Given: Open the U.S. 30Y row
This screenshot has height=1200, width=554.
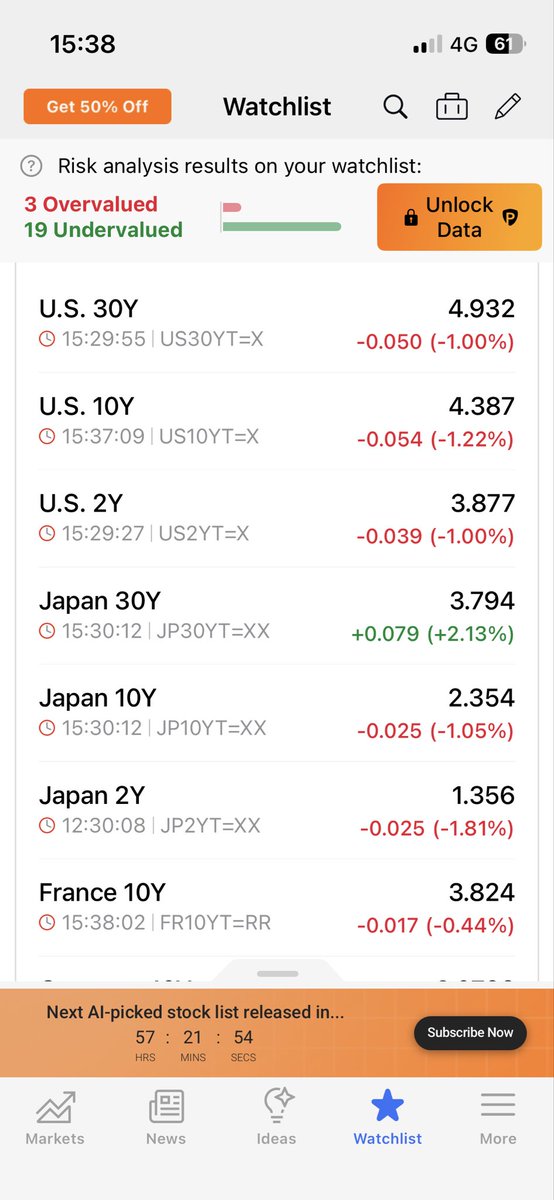Looking at the screenshot, I should pyautogui.click(x=277, y=324).
